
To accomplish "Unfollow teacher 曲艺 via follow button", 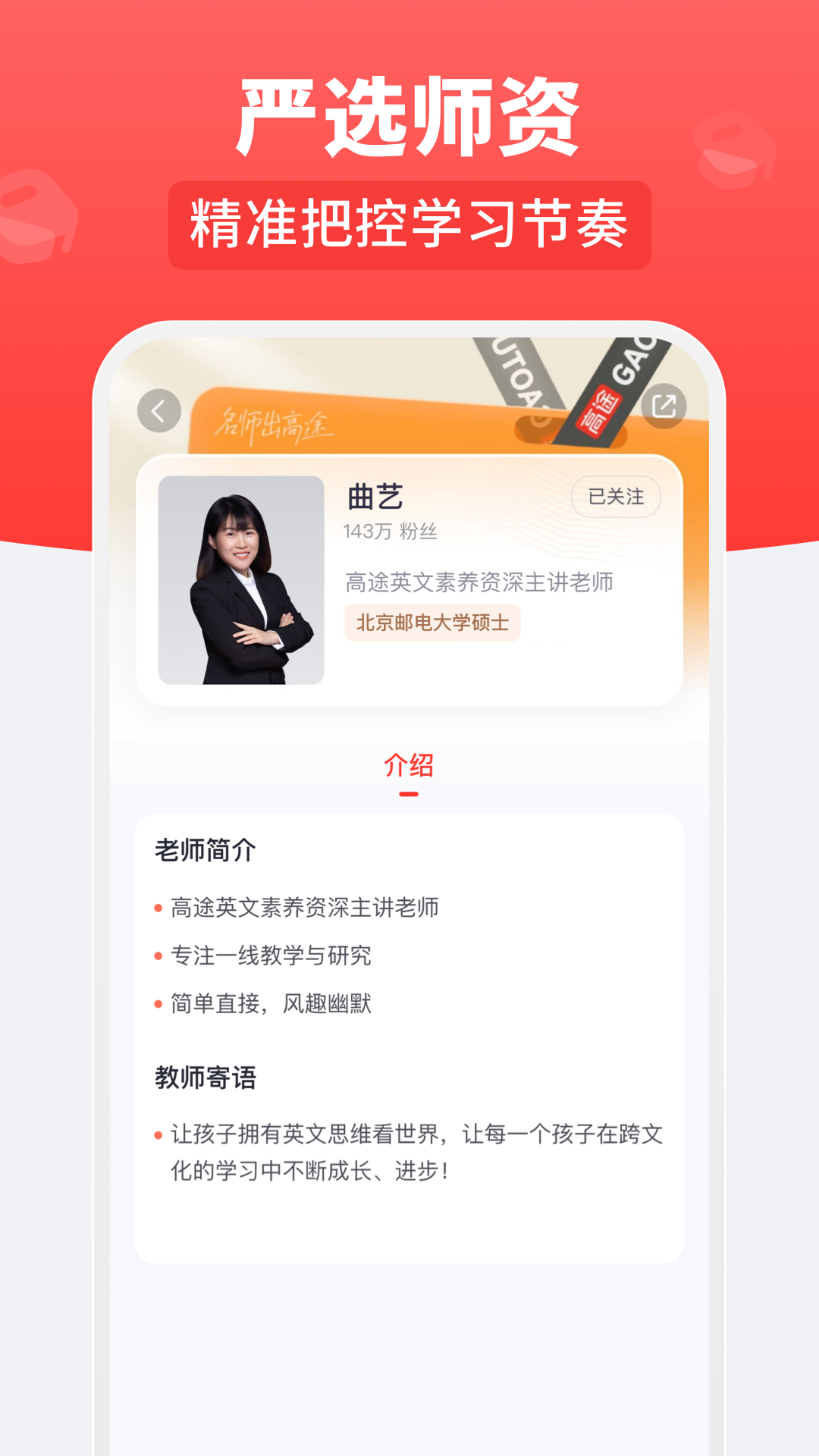I will [616, 497].
